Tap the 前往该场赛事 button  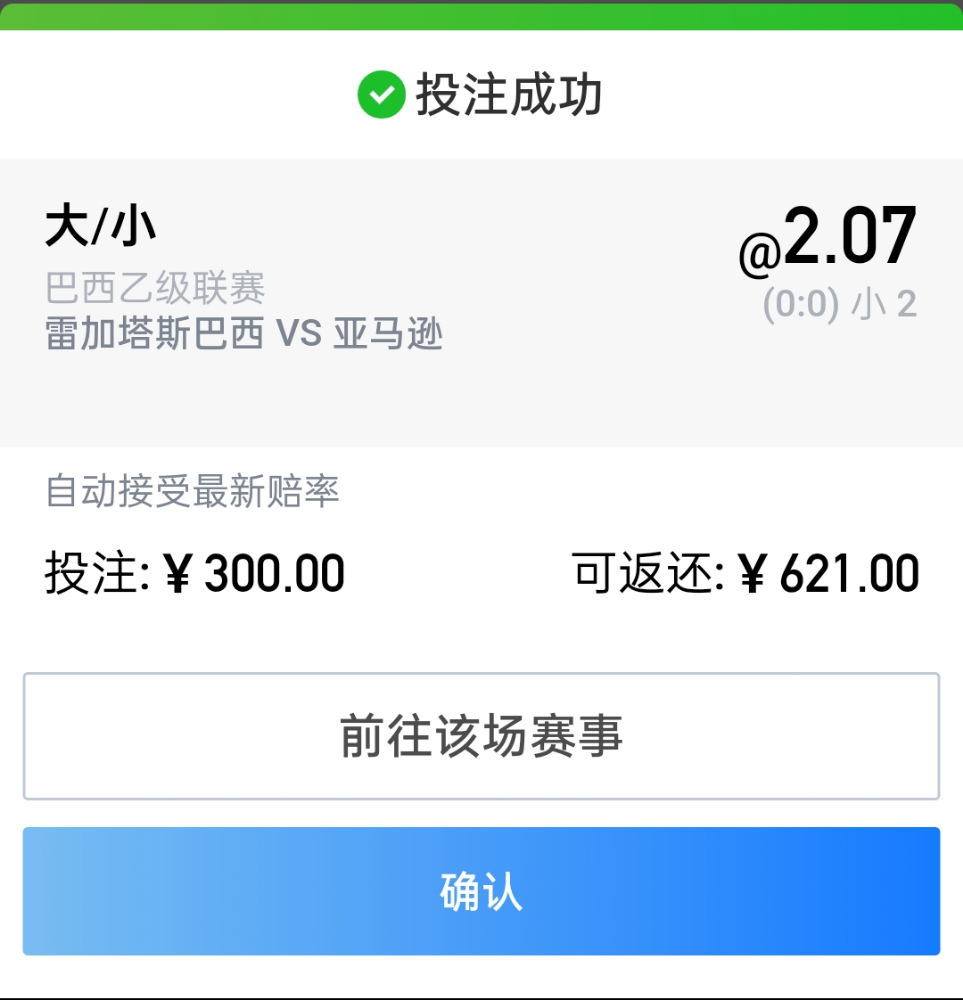tap(481, 736)
